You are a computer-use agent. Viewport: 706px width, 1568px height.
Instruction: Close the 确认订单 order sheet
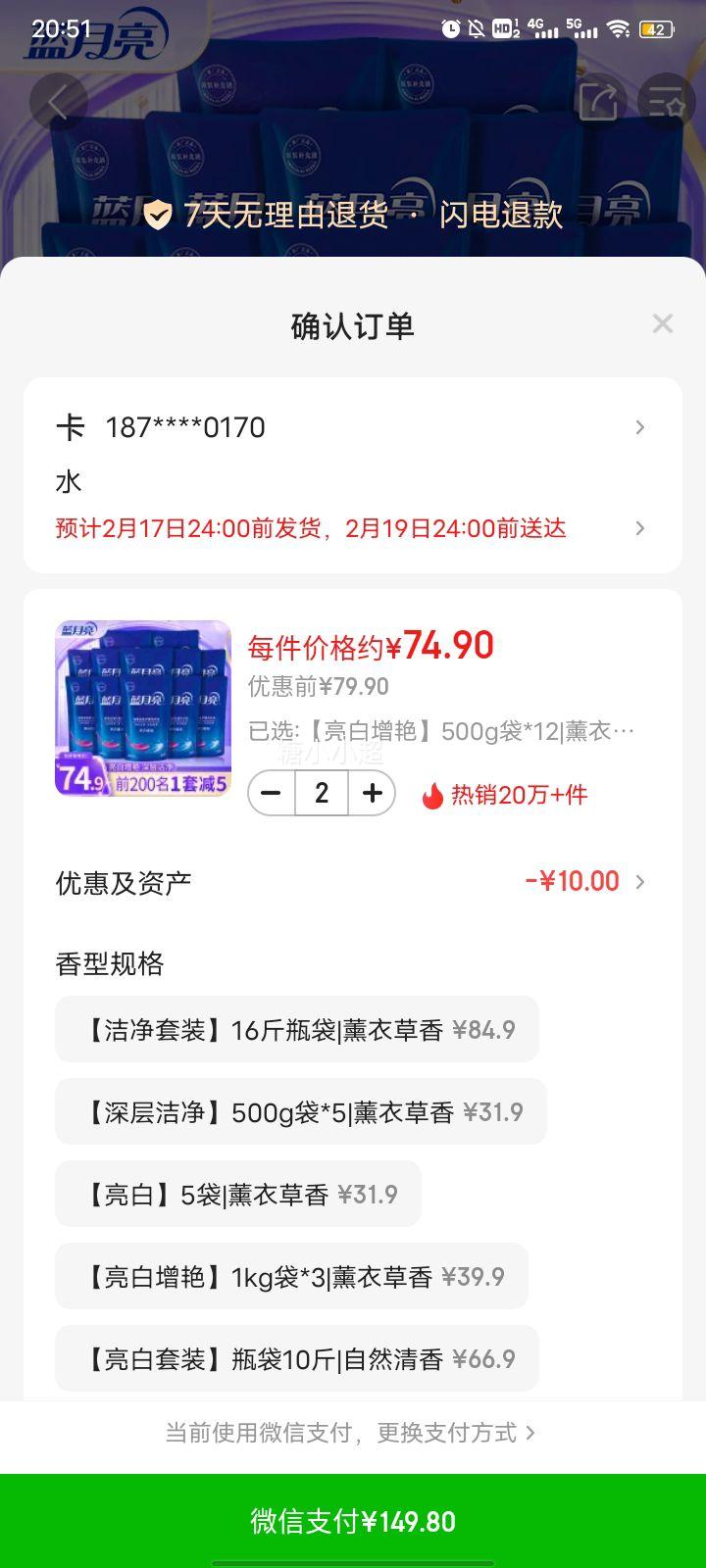coord(664,323)
